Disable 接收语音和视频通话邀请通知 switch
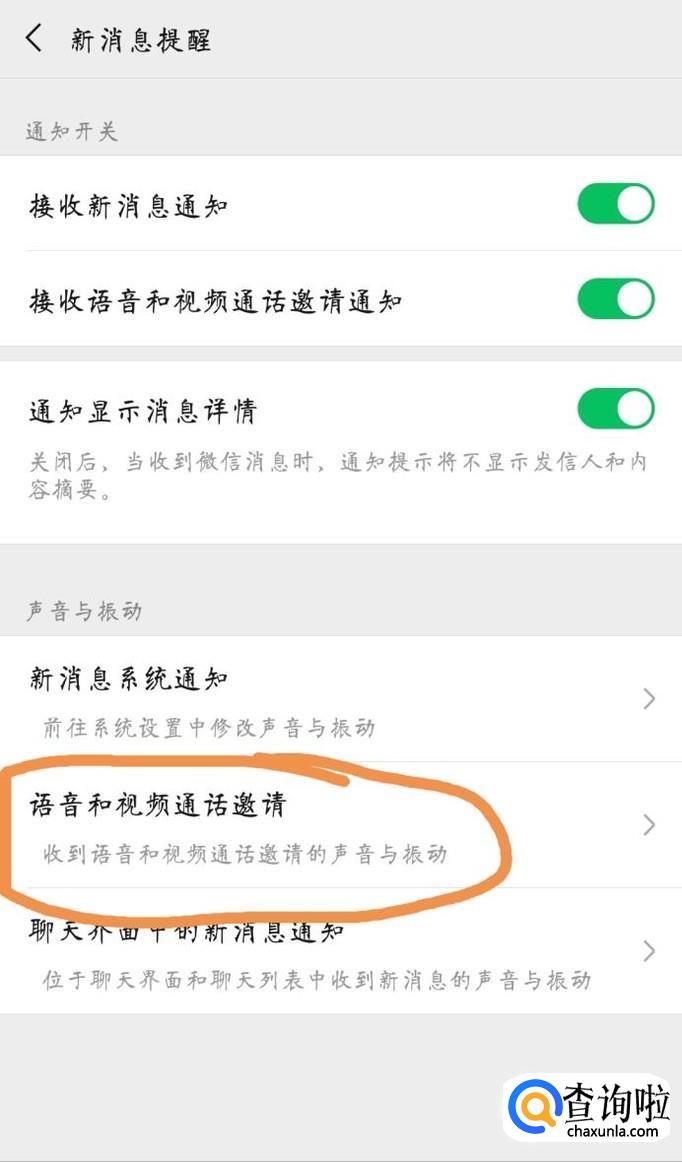The height and width of the screenshot is (1162, 682). 615,299
